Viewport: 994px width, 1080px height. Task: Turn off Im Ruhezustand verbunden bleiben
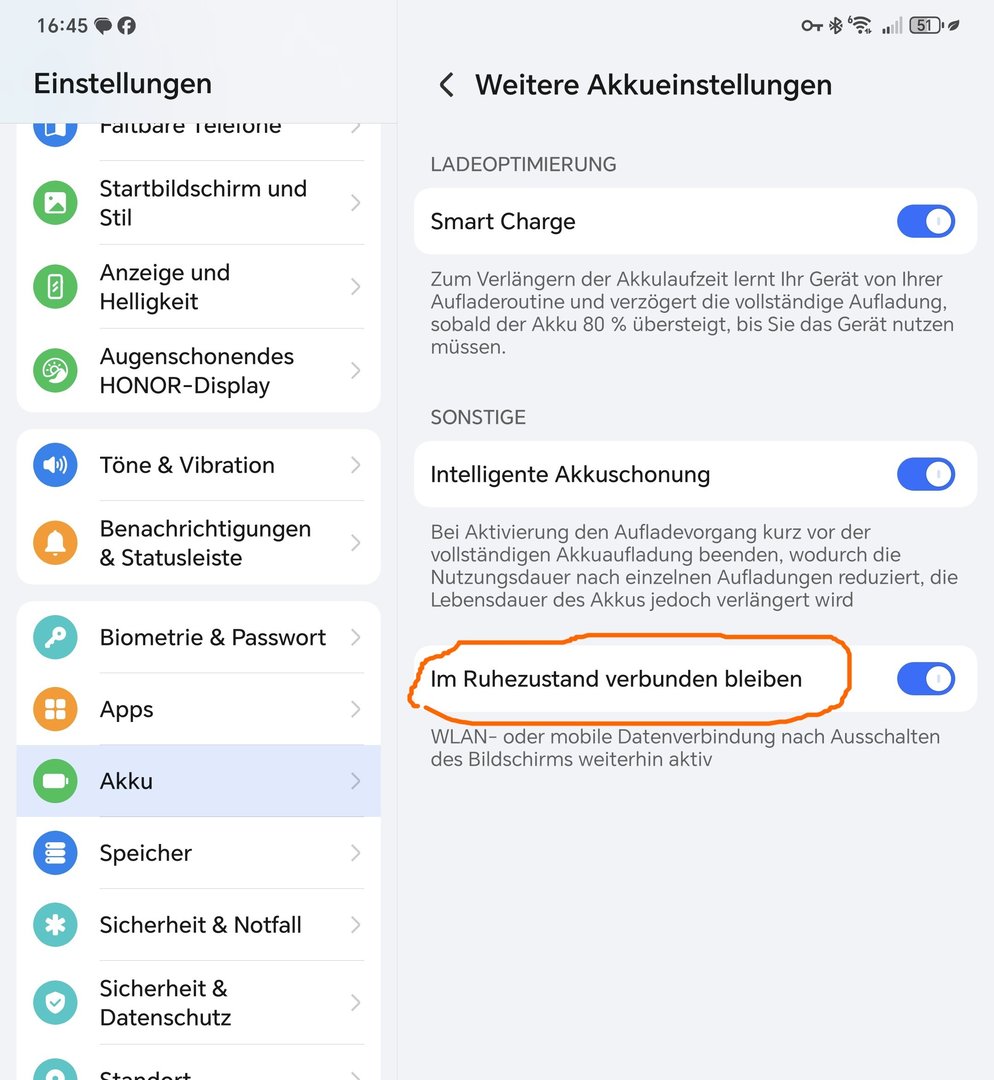925,679
